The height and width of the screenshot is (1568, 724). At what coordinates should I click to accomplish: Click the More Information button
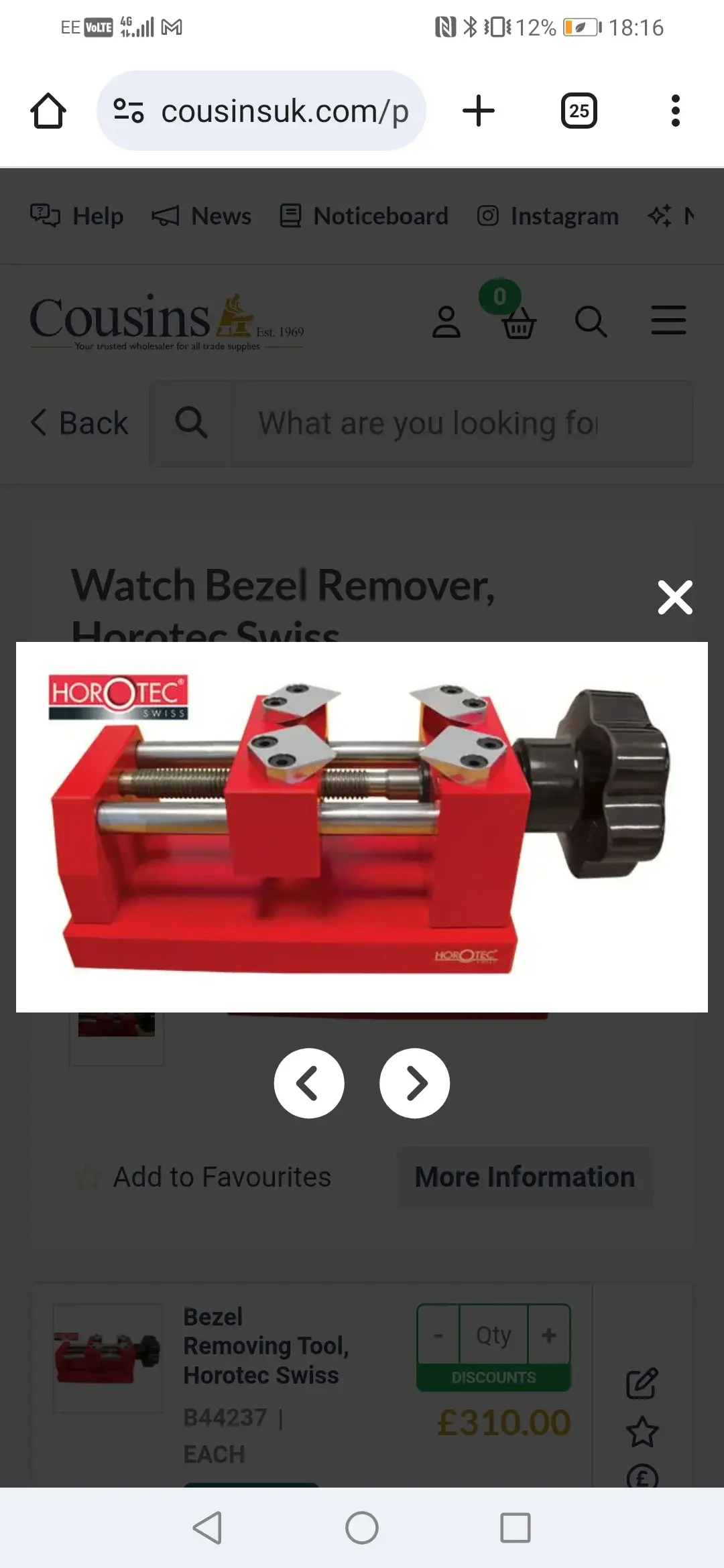tap(525, 1176)
